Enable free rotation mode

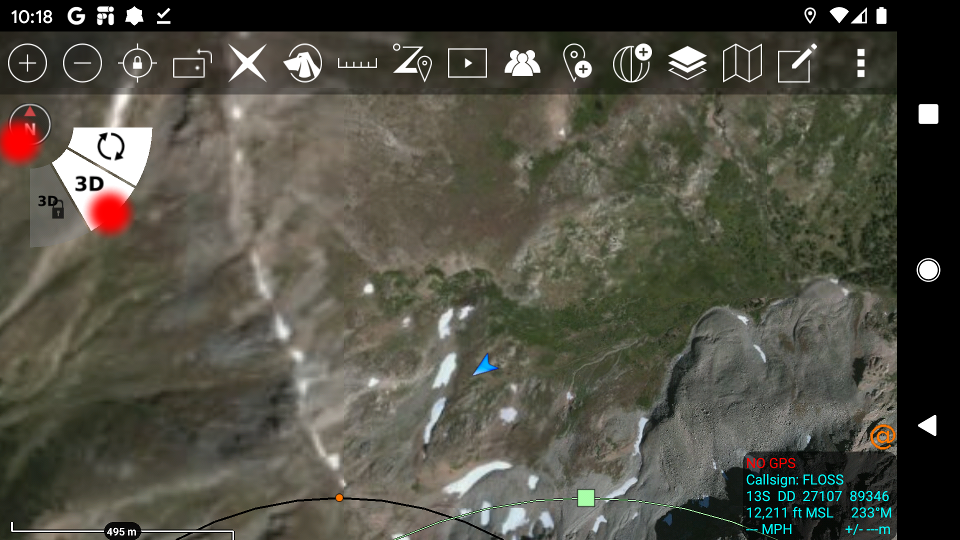(111, 147)
